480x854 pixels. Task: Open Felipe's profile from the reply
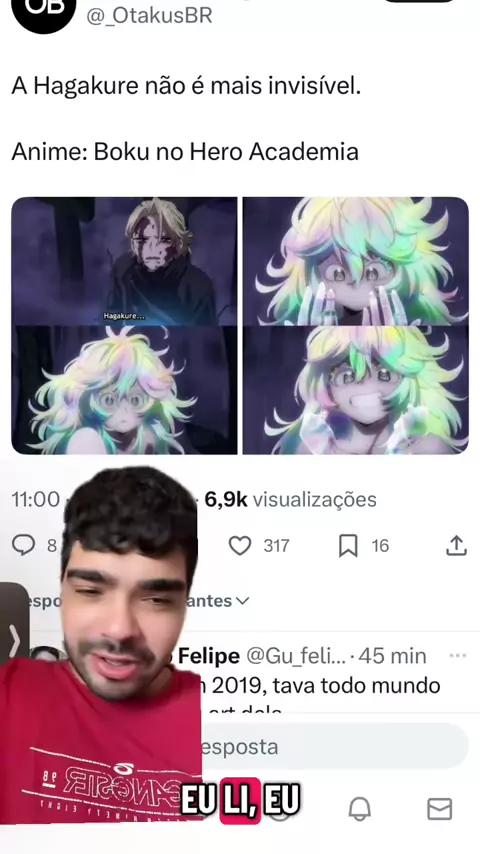(x=209, y=656)
